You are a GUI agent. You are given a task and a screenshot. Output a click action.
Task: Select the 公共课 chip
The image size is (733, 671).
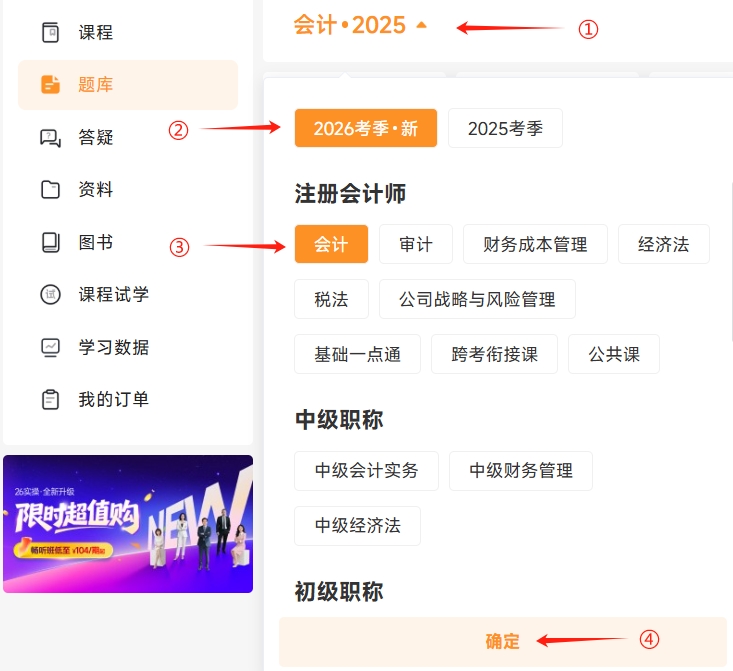614,354
